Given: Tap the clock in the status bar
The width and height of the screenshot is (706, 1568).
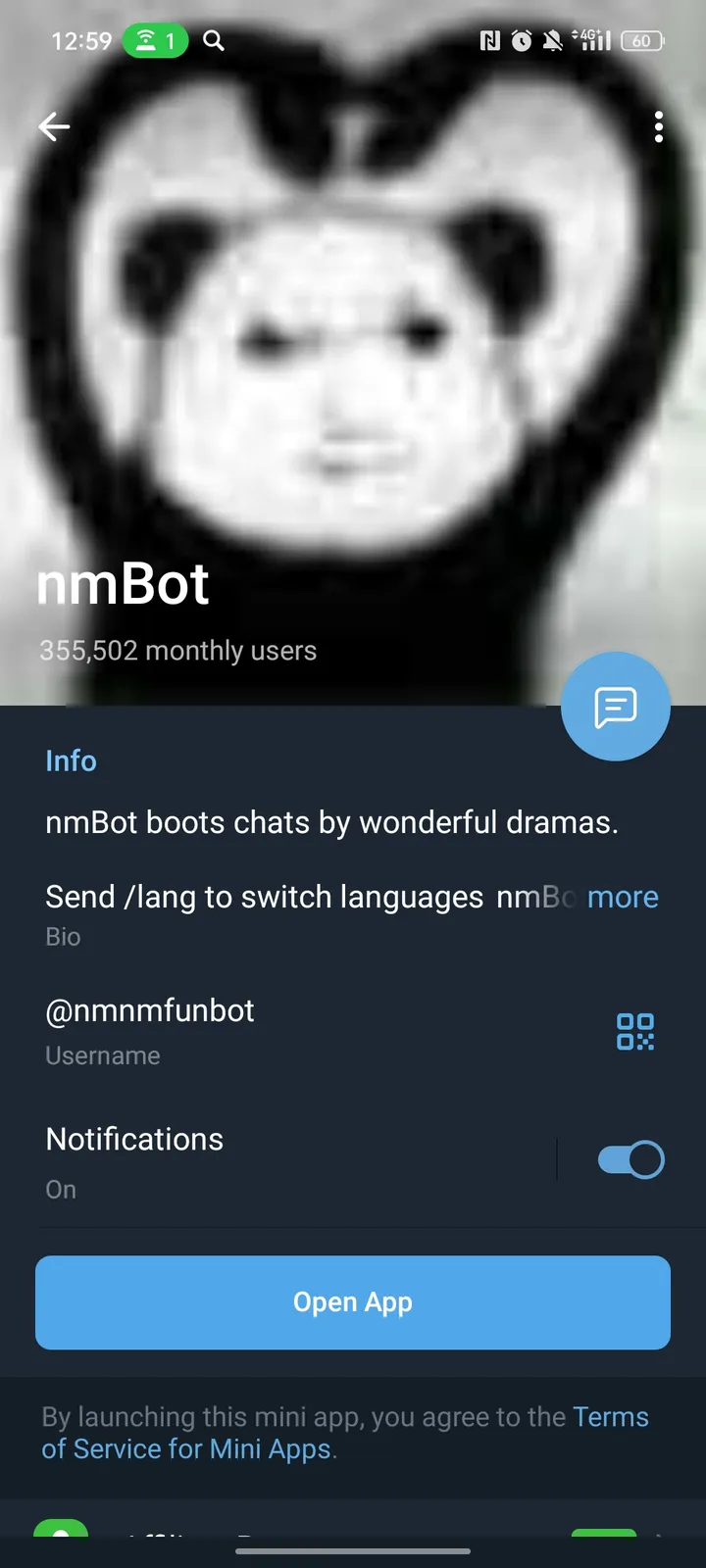Looking at the screenshot, I should point(79,41).
